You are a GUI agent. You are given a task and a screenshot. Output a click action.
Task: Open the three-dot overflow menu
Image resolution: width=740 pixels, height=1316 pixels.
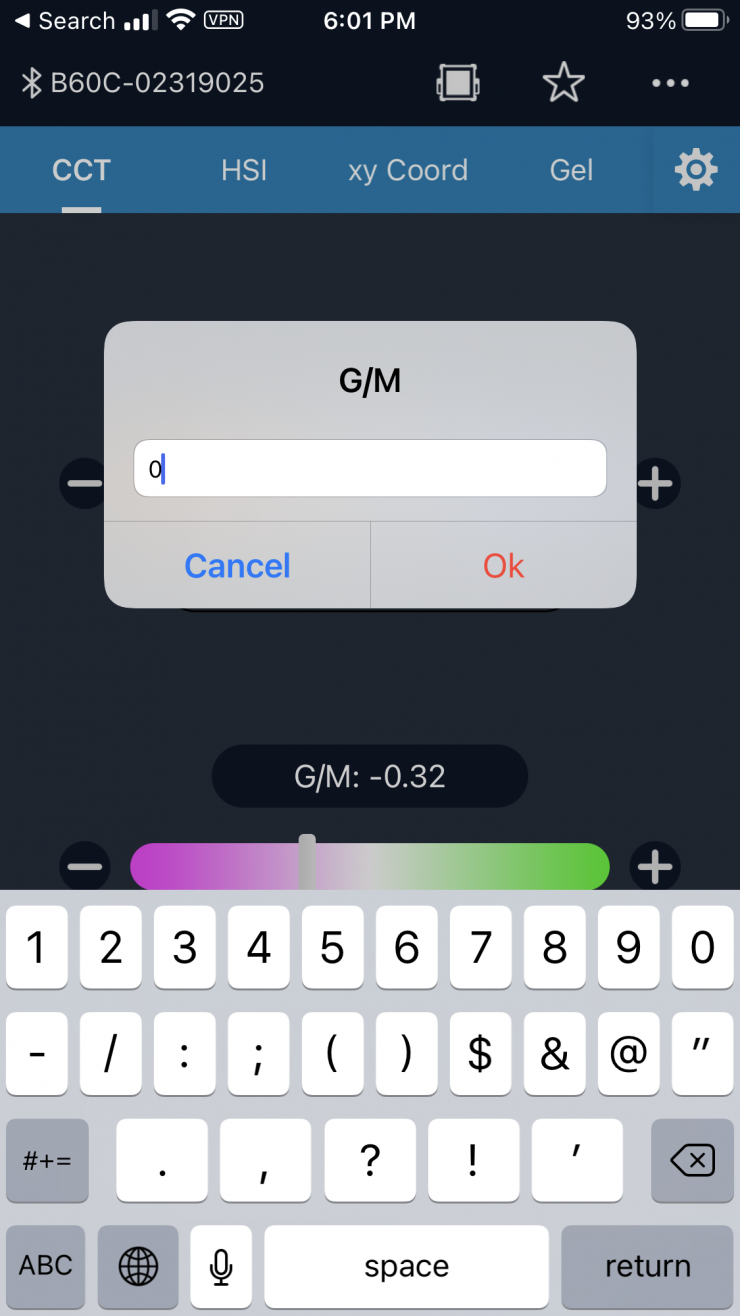pyautogui.click(x=670, y=83)
